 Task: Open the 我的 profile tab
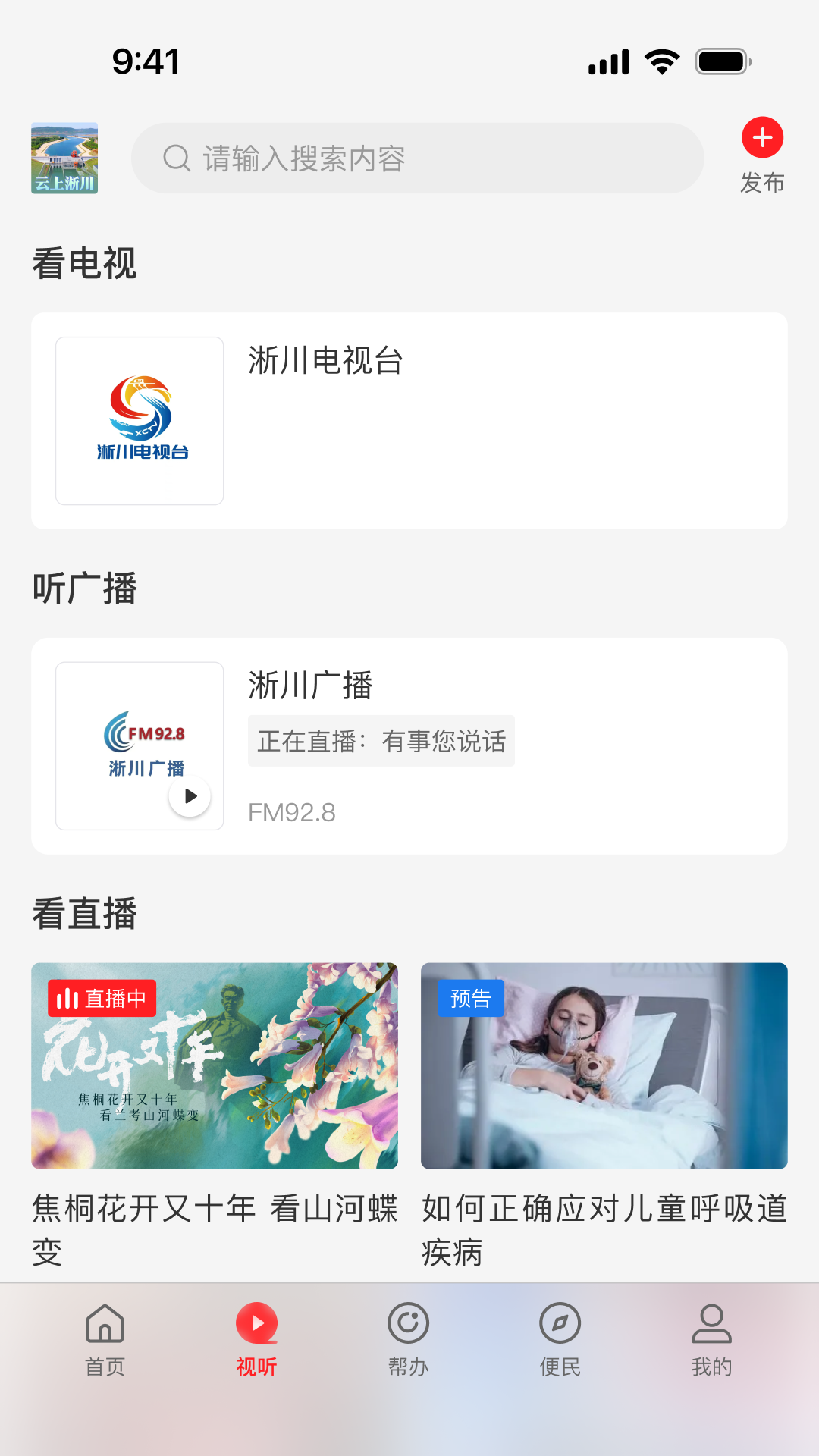point(712,1340)
